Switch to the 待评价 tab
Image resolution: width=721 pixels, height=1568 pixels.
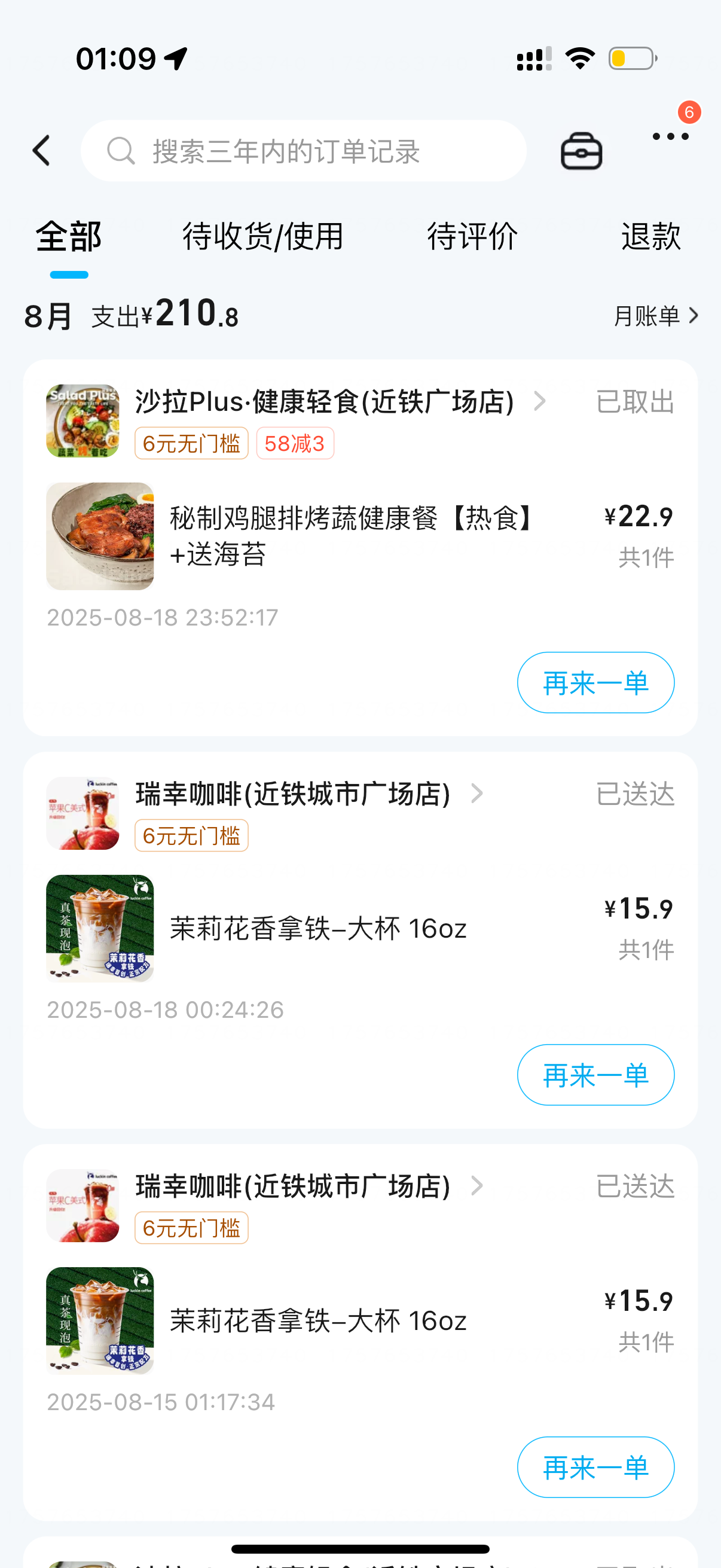click(472, 236)
